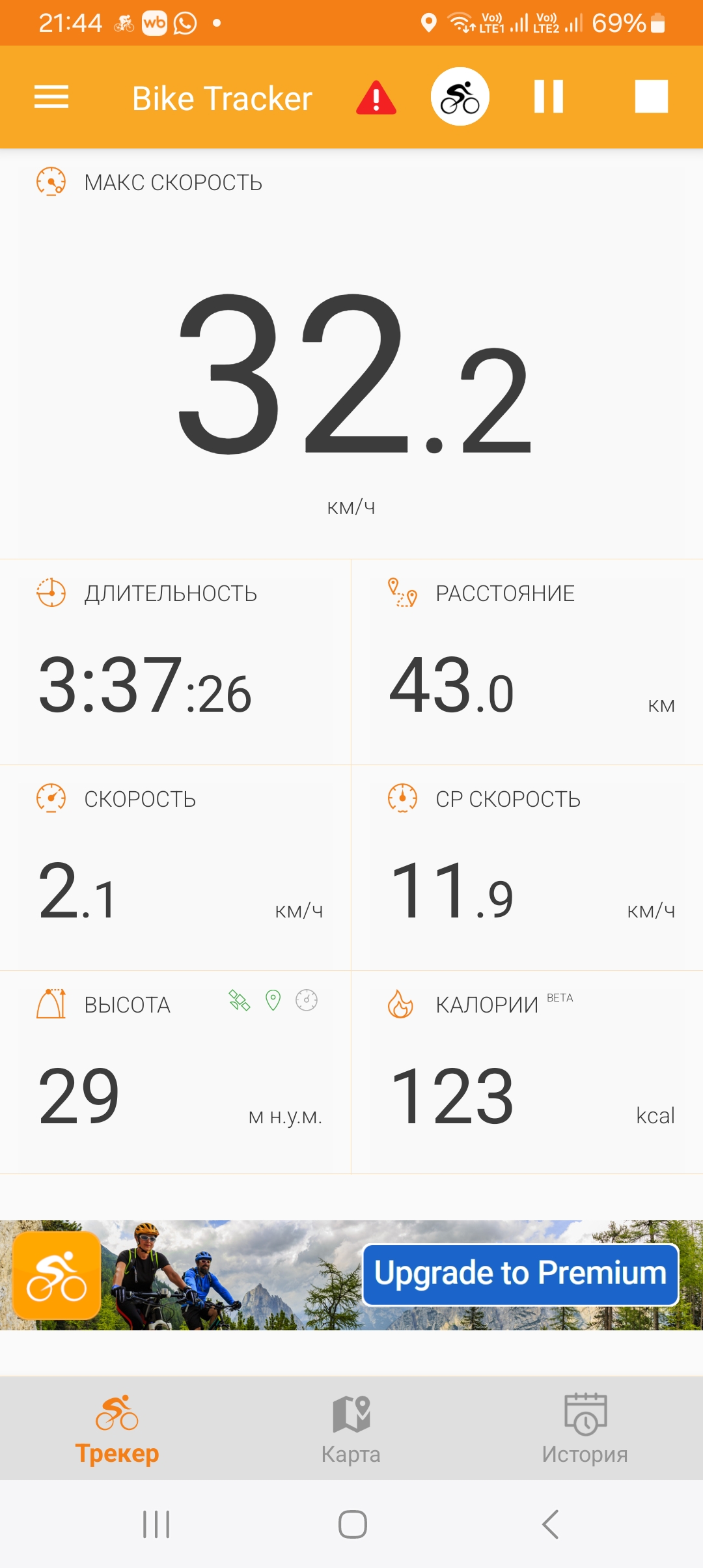The width and height of the screenshot is (703, 1568).
Task: Open recent apps from navigation bar
Action: tap(156, 1524)
